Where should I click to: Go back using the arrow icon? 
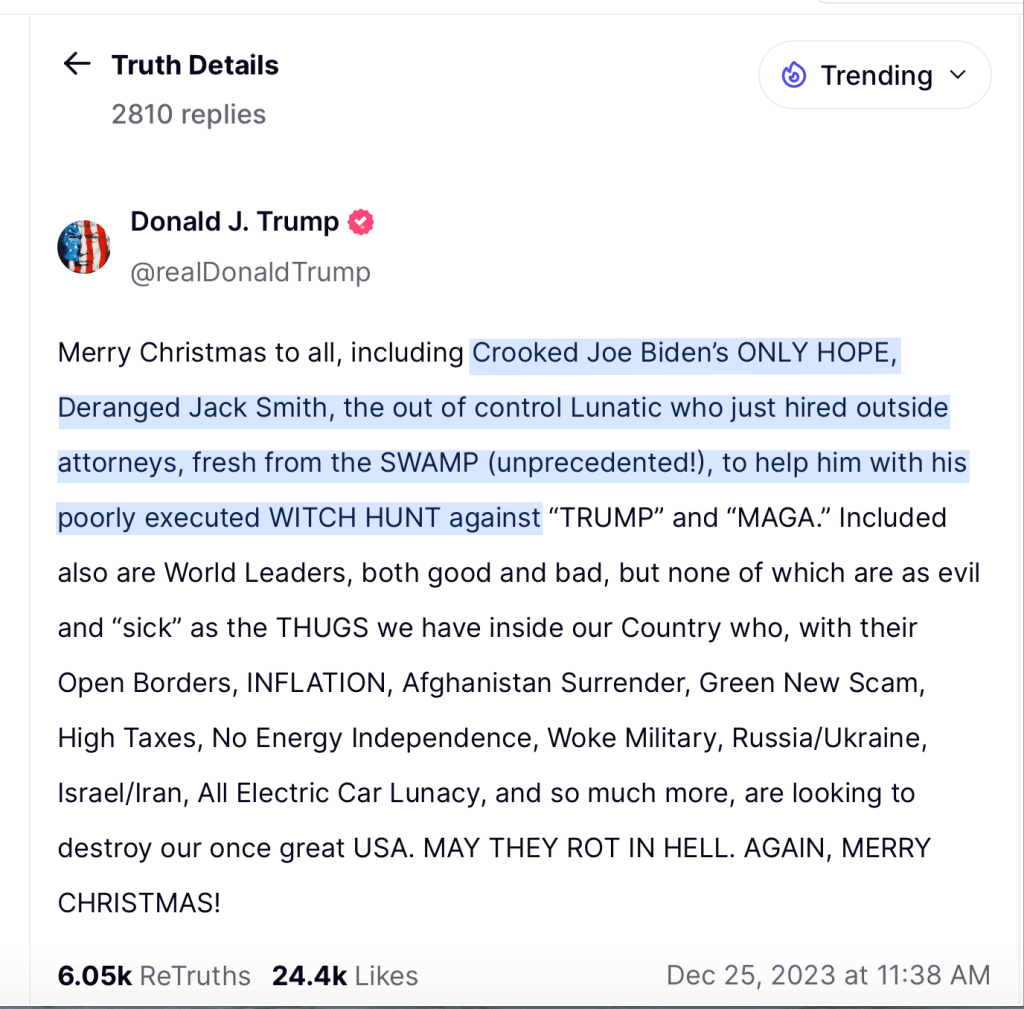(77, 65)
